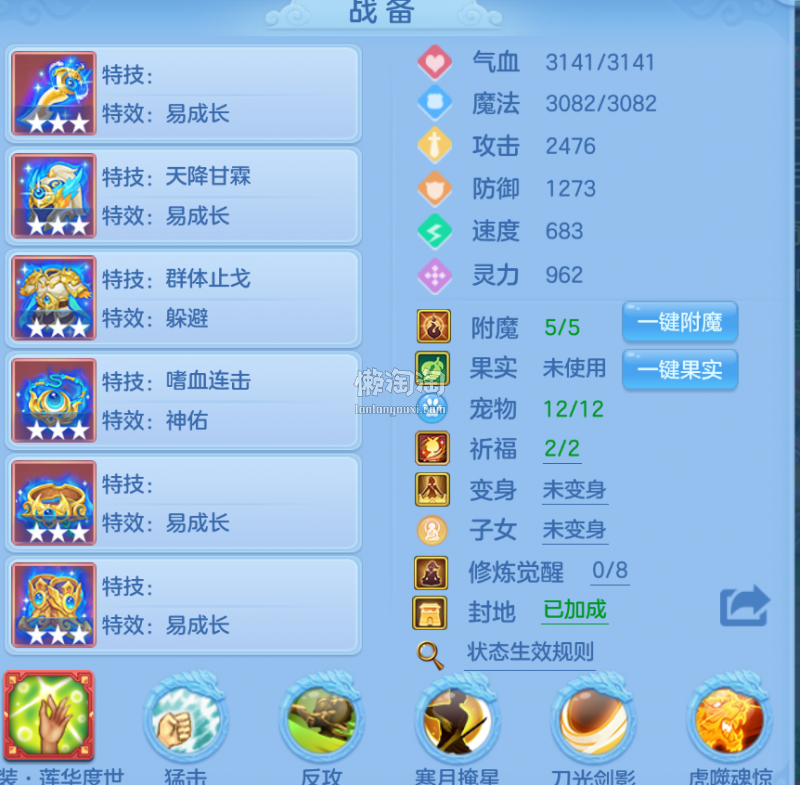Select the 寒月掩星 skill icon
The image size is (800, 785).
[x=457, y=721]
